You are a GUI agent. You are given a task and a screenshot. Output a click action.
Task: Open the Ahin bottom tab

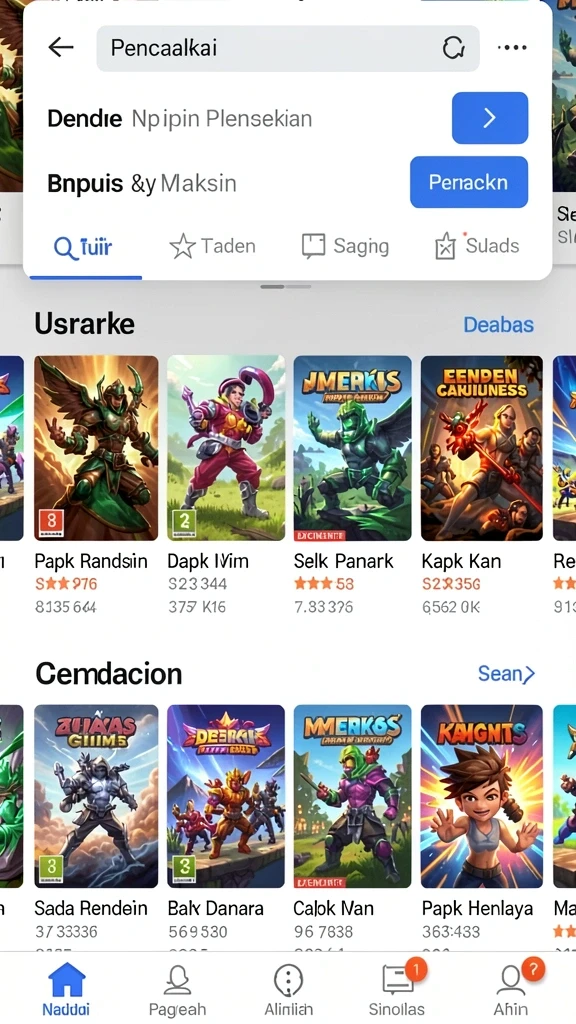(511, 989)
